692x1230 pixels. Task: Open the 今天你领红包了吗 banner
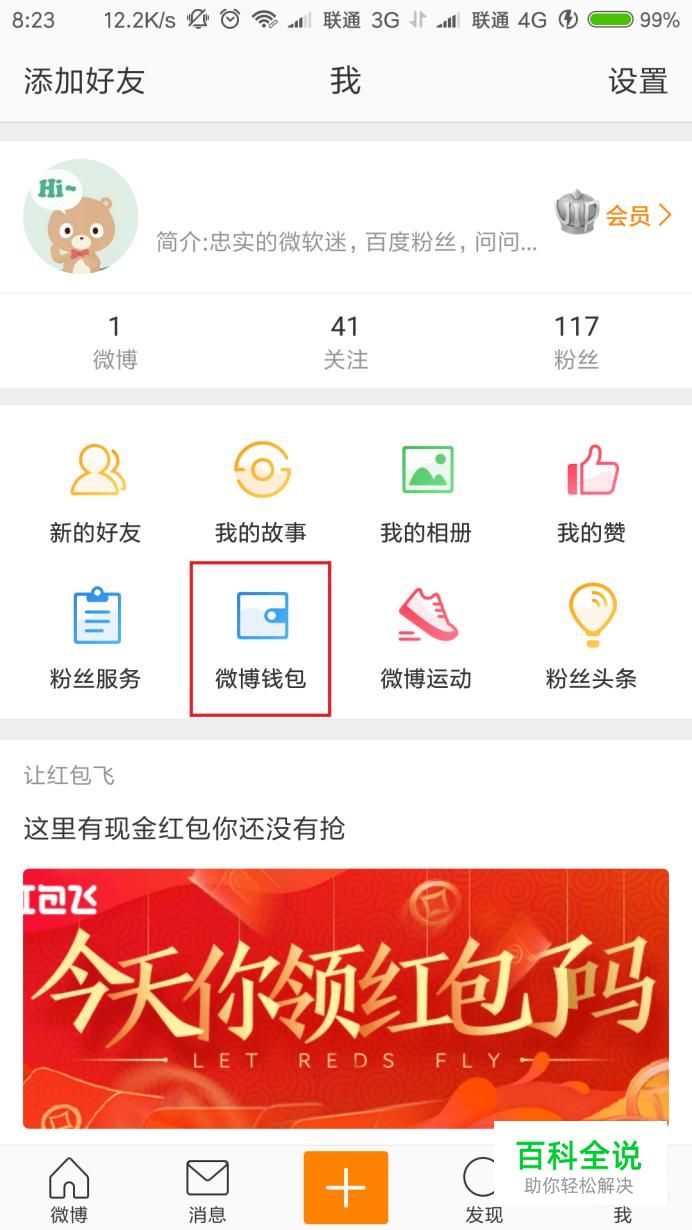tap(346, 998)
